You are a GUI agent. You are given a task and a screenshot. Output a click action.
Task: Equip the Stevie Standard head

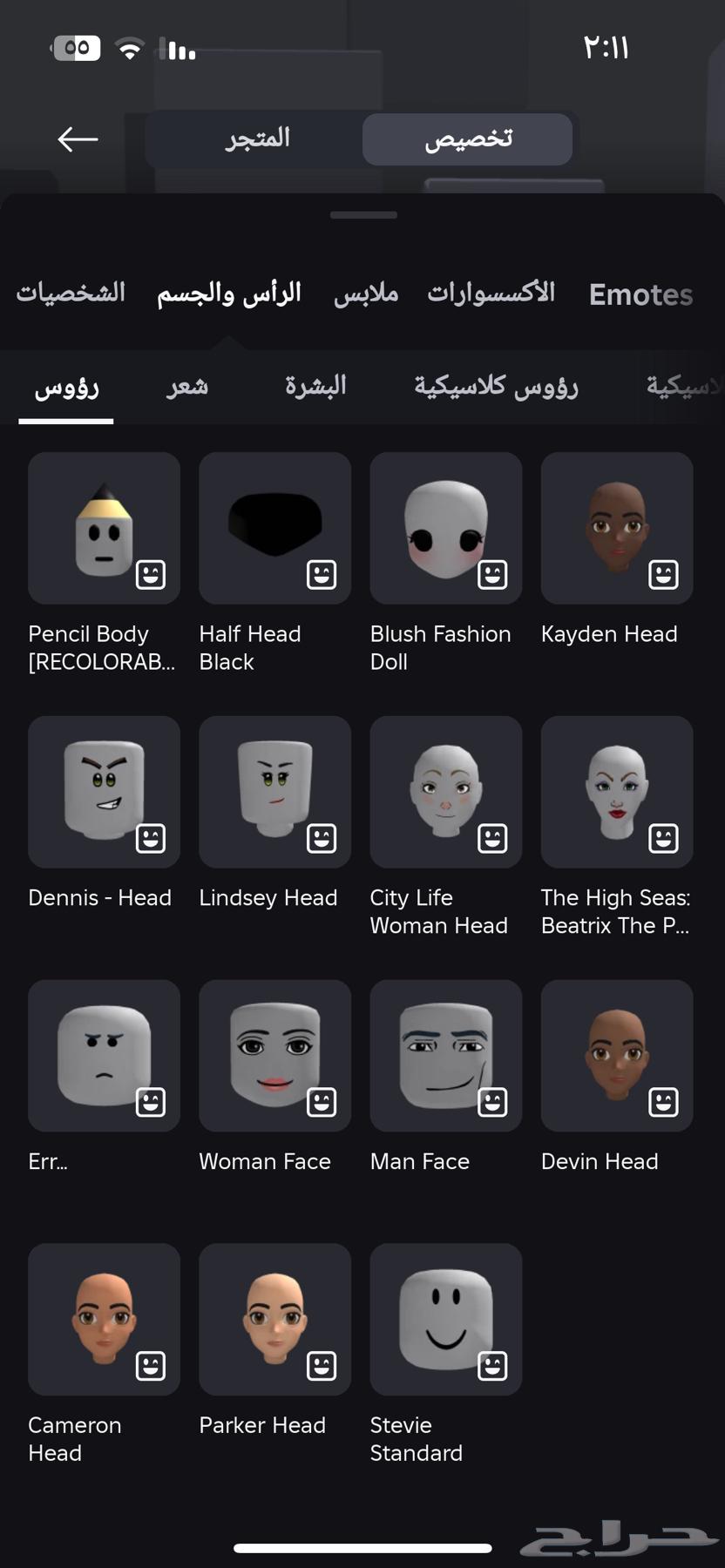(445, 1319)
